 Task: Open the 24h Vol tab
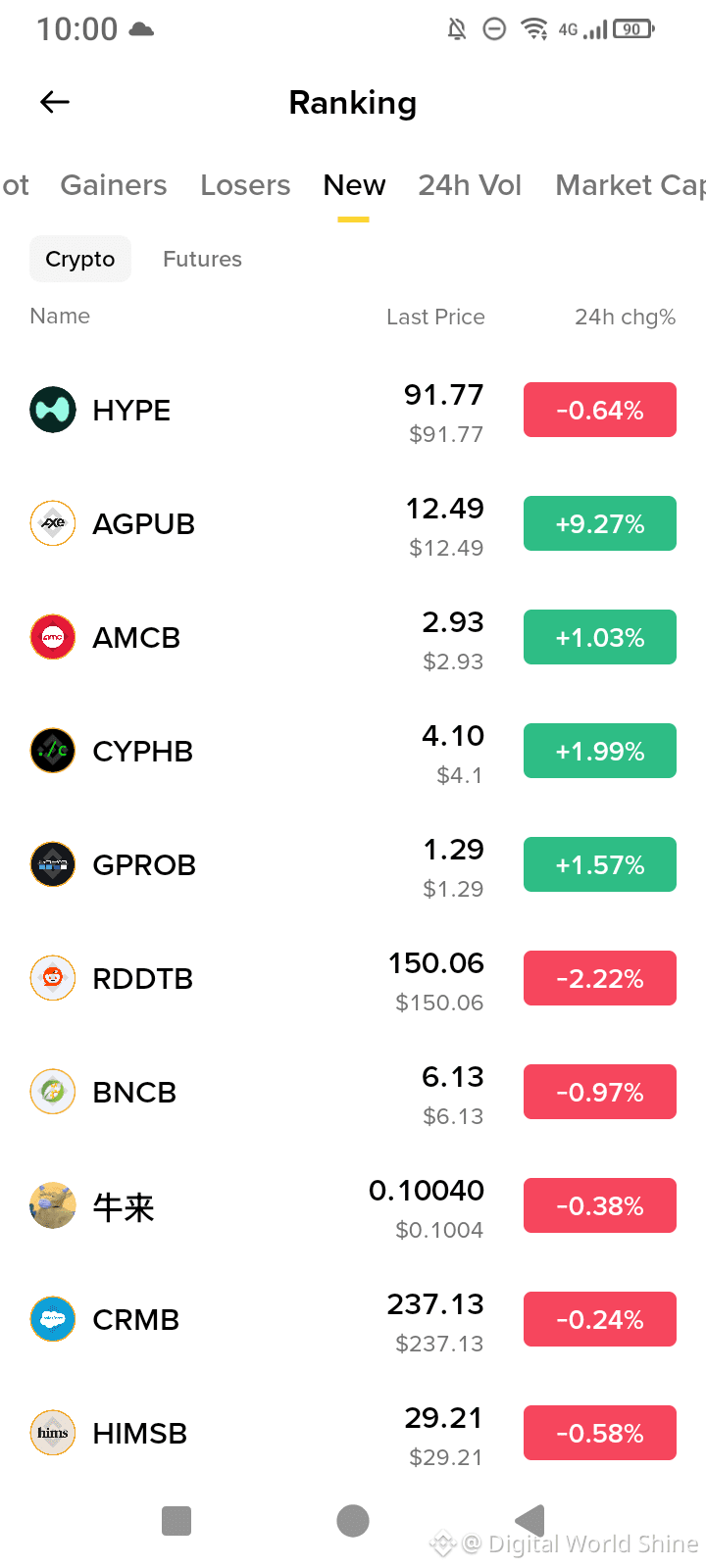click(x=470, y=185)
